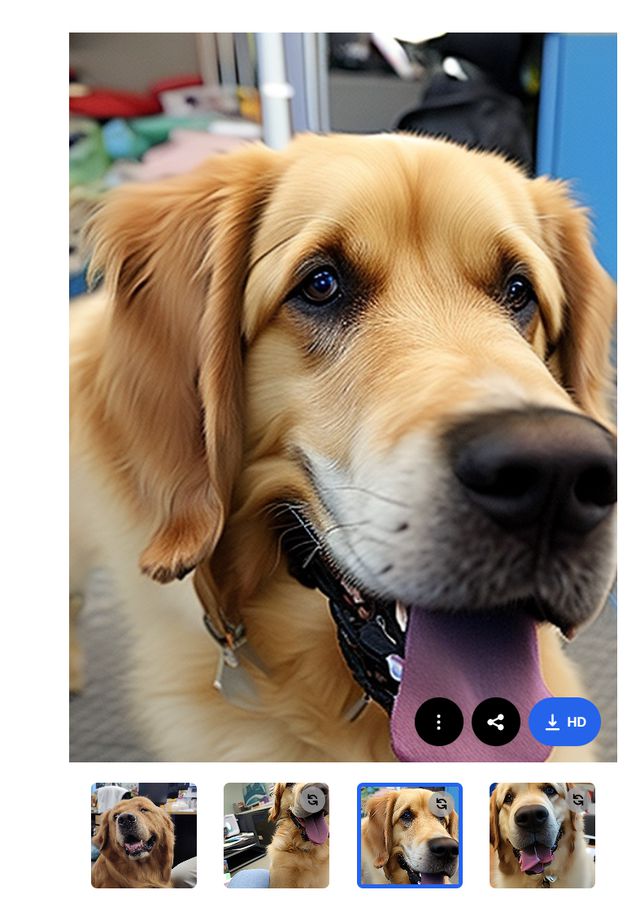
Task: Download the image in HD
Action: tap(565, 722)
